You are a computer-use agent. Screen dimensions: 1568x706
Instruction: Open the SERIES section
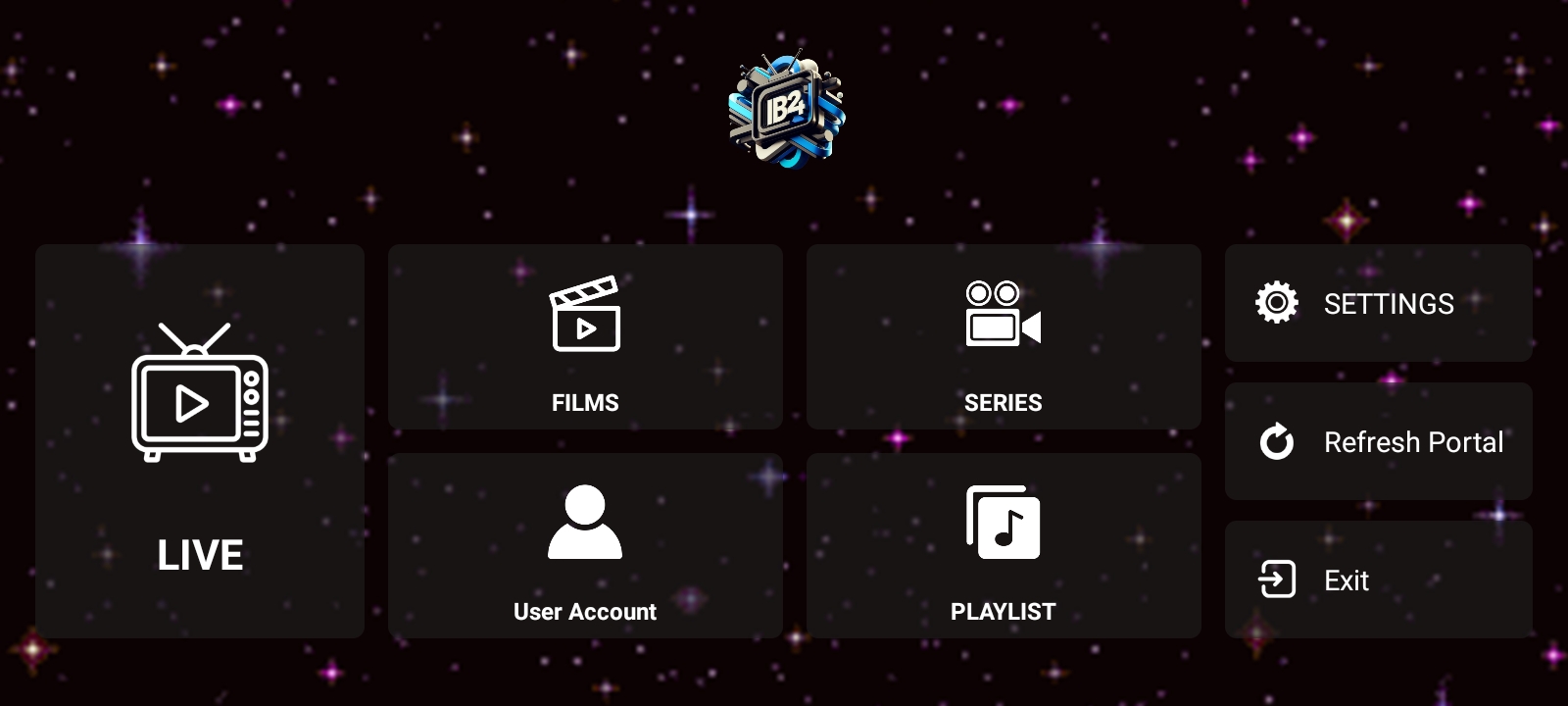coord(1004,337)
